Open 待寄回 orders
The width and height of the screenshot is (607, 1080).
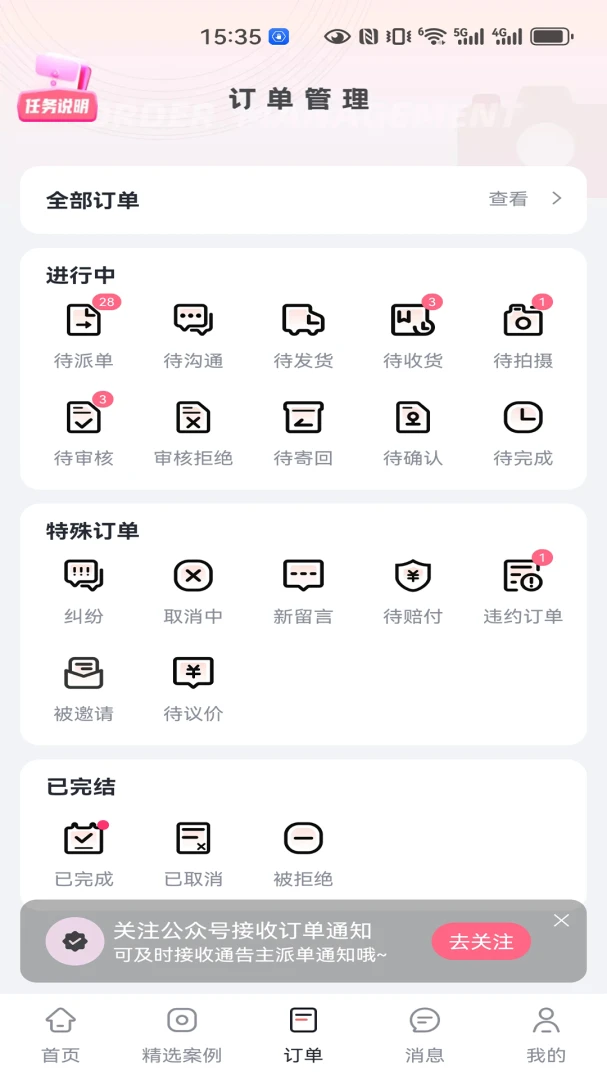303,431
